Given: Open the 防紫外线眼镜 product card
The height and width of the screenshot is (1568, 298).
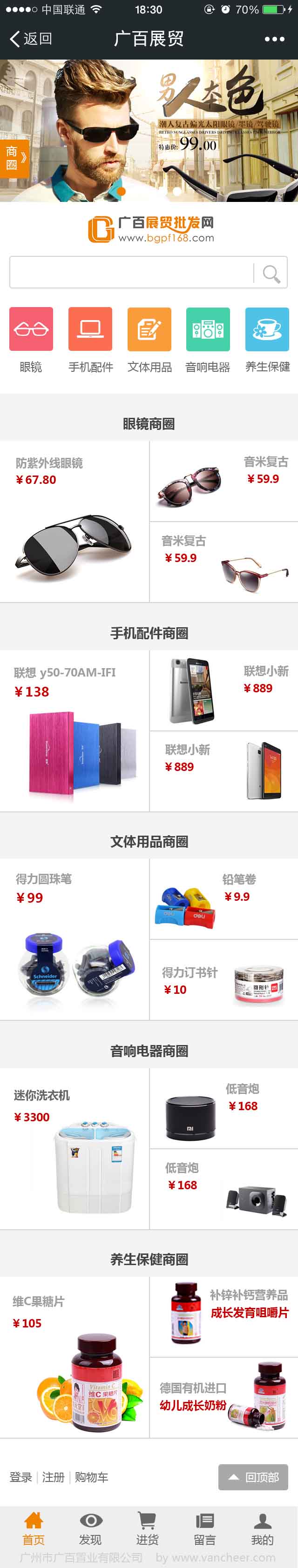Looking at the screenshot, I should pos(74,522).
